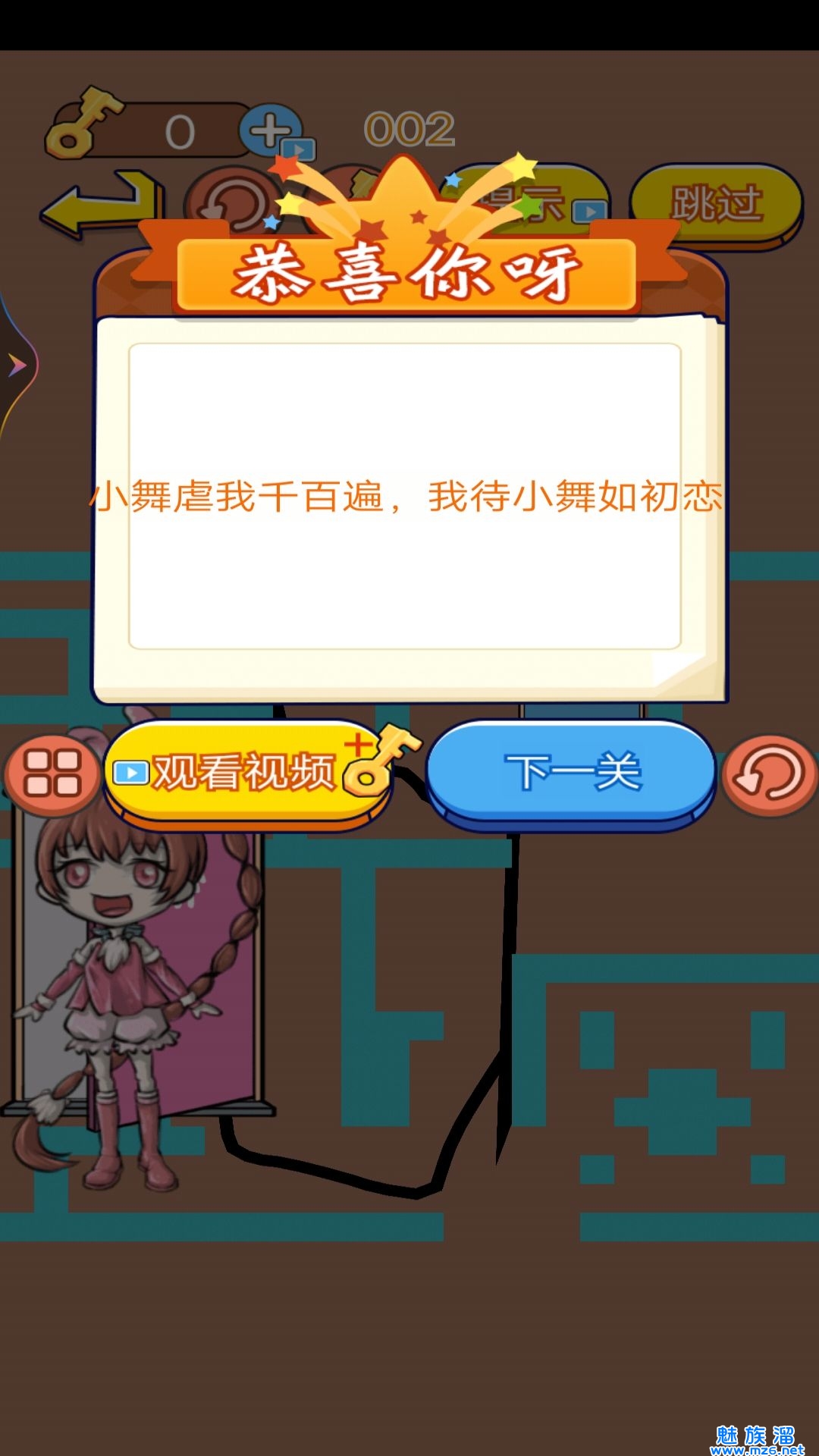Tap the 下一关 button
The image size is (819, 1456).
(572, 772)
